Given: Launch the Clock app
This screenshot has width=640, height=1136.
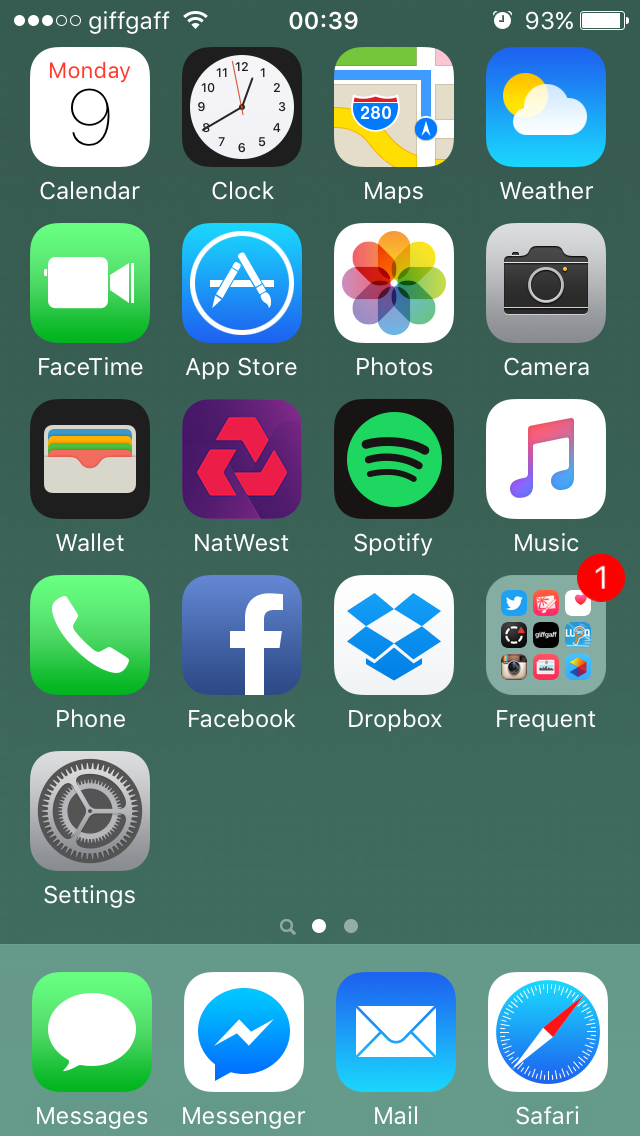Looking at the screenshot, I should click(241, 107).
